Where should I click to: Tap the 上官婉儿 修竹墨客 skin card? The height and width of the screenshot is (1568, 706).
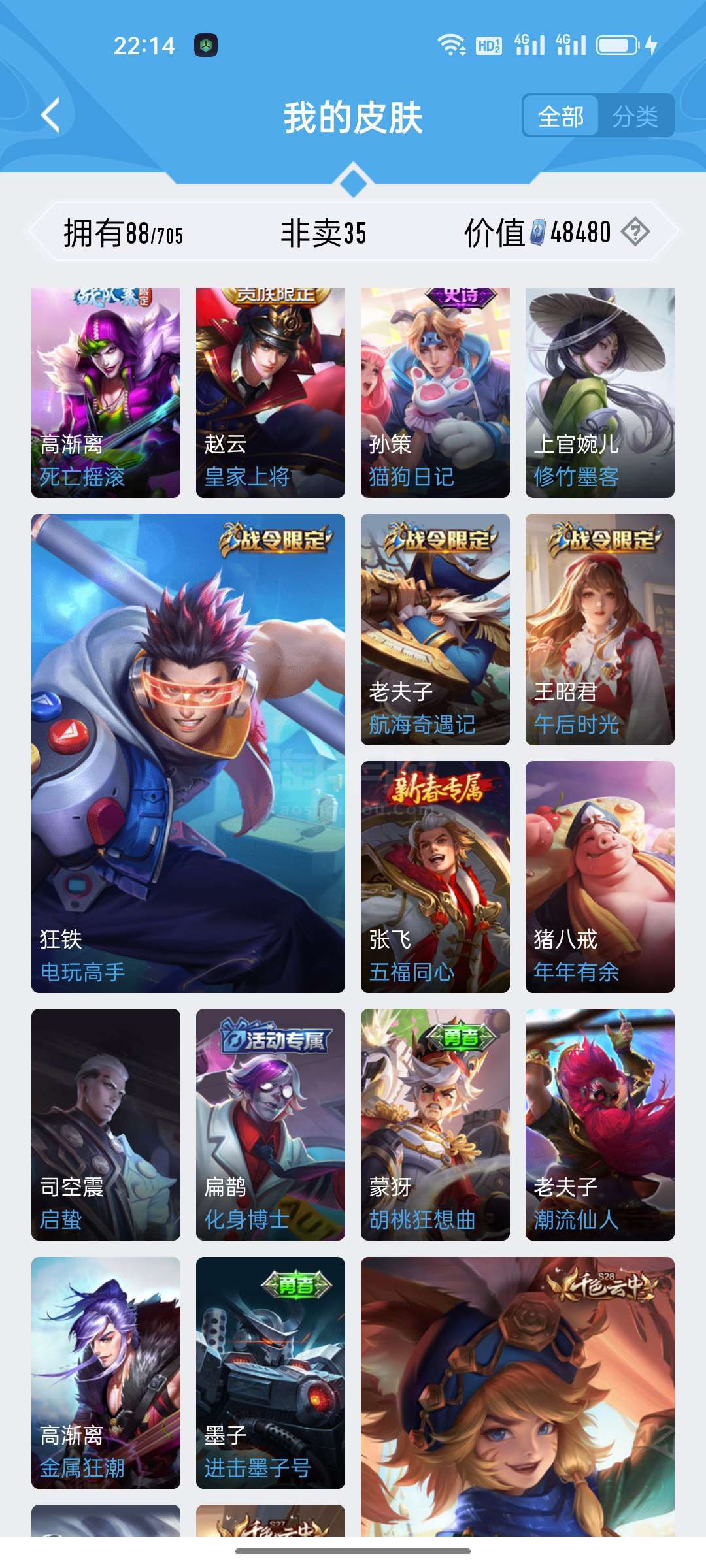(x=600, y=393)
